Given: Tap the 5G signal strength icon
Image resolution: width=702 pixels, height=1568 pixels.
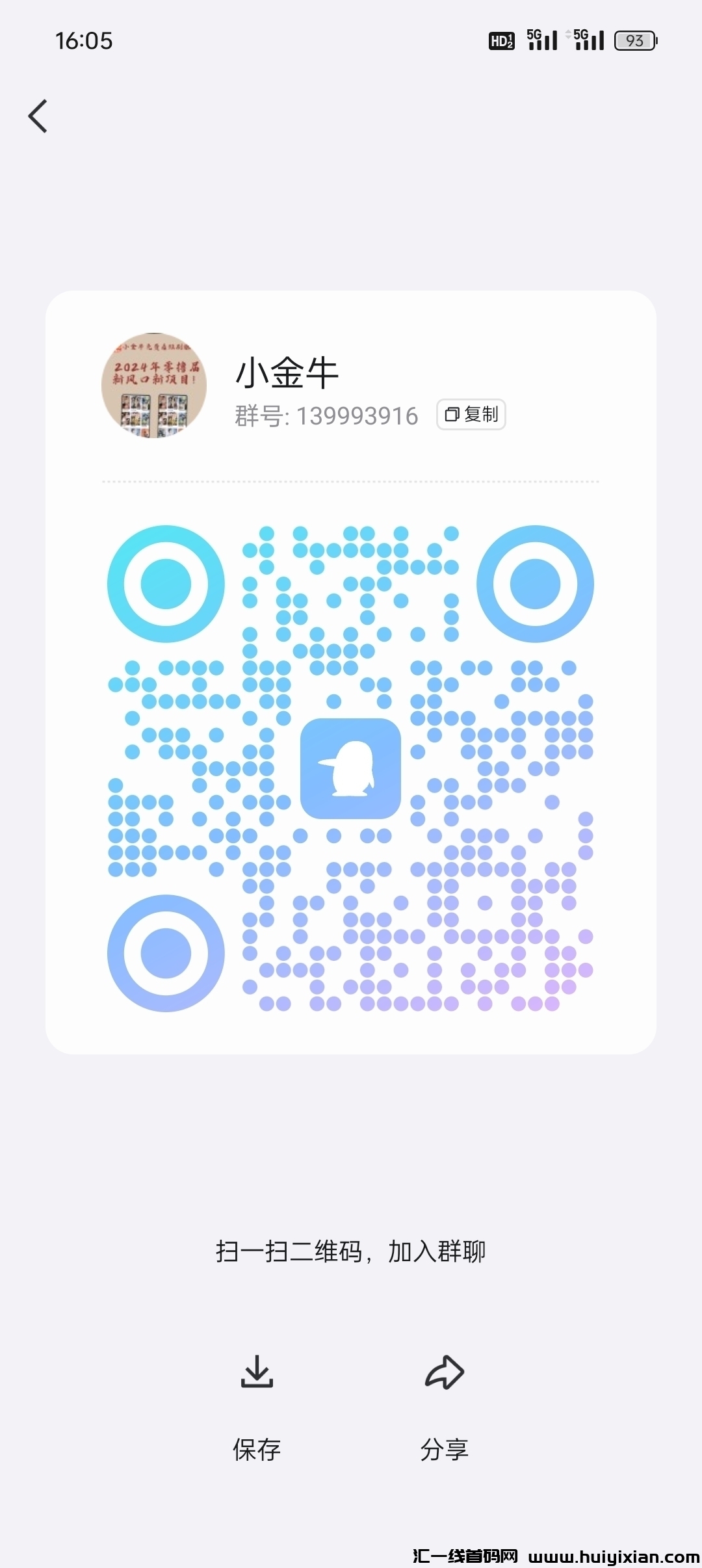Looking at the screenshot, I should pyautogui.click(x=541, y=40).
